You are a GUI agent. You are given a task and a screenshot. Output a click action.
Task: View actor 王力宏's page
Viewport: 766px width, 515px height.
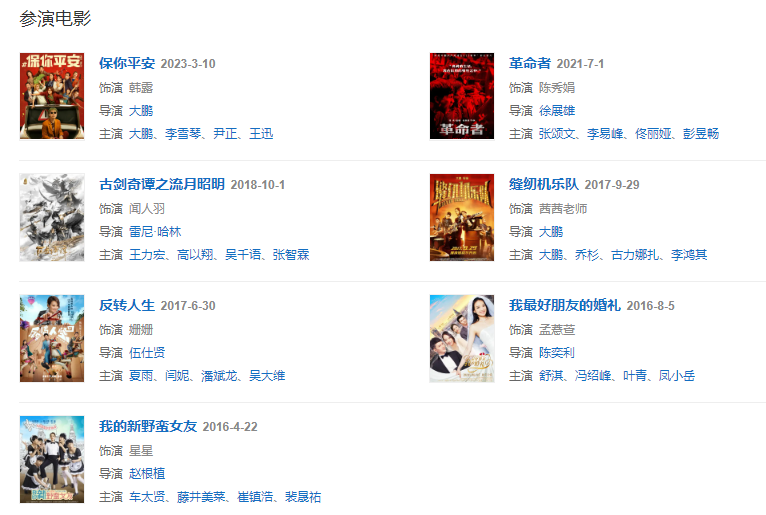147,255
